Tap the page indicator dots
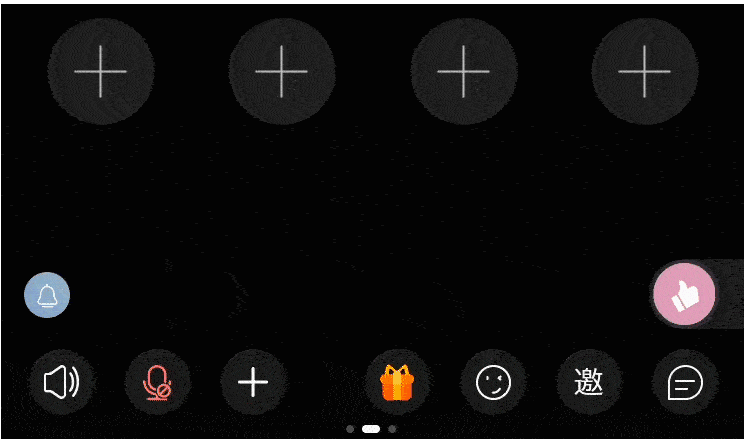 371,428
